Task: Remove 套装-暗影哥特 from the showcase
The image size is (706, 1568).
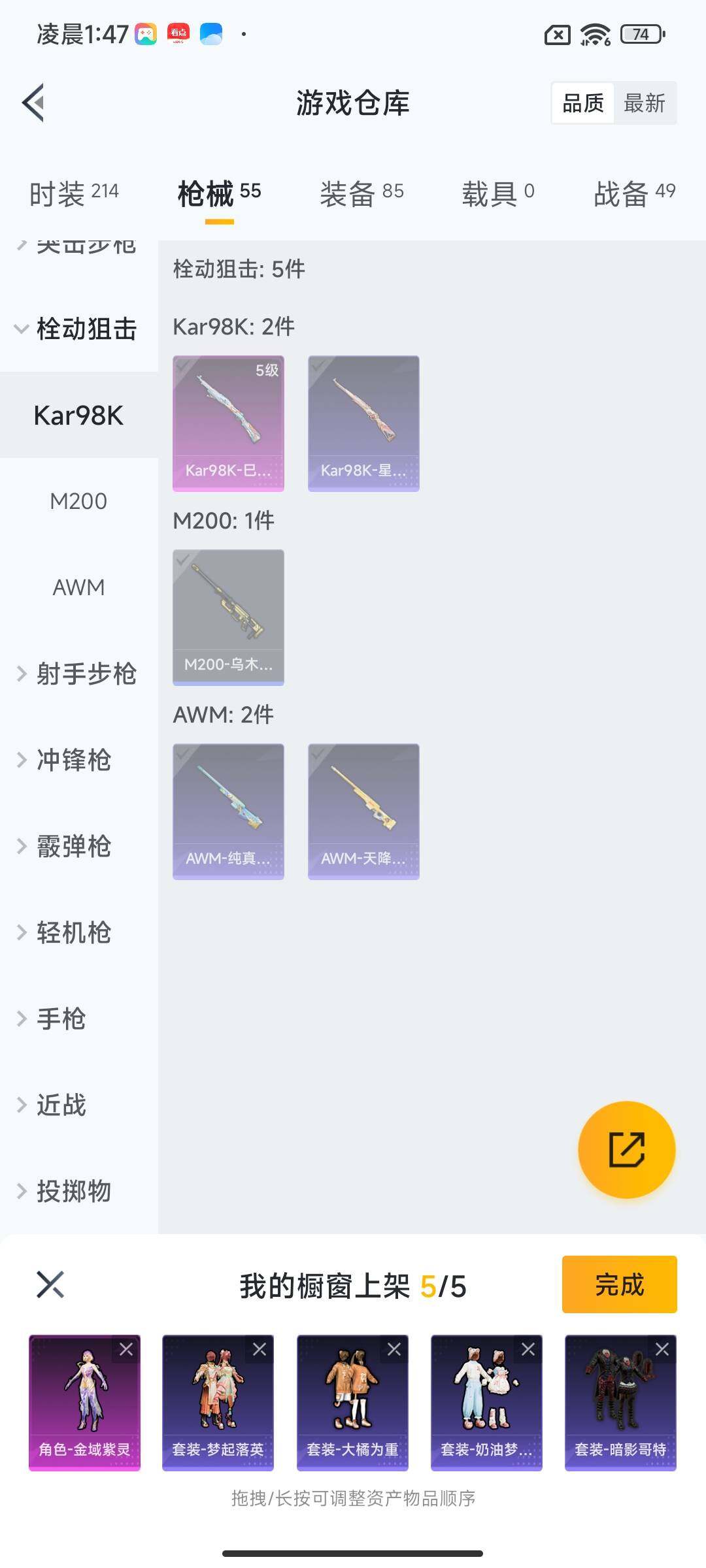Action: 662,1348
